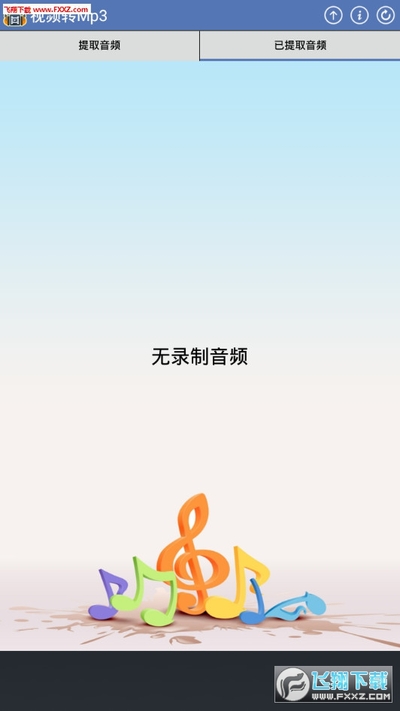This screenshot has width=400, height=711.
Task: Switch to the 提取音频 tab
Action: [99, 45]
